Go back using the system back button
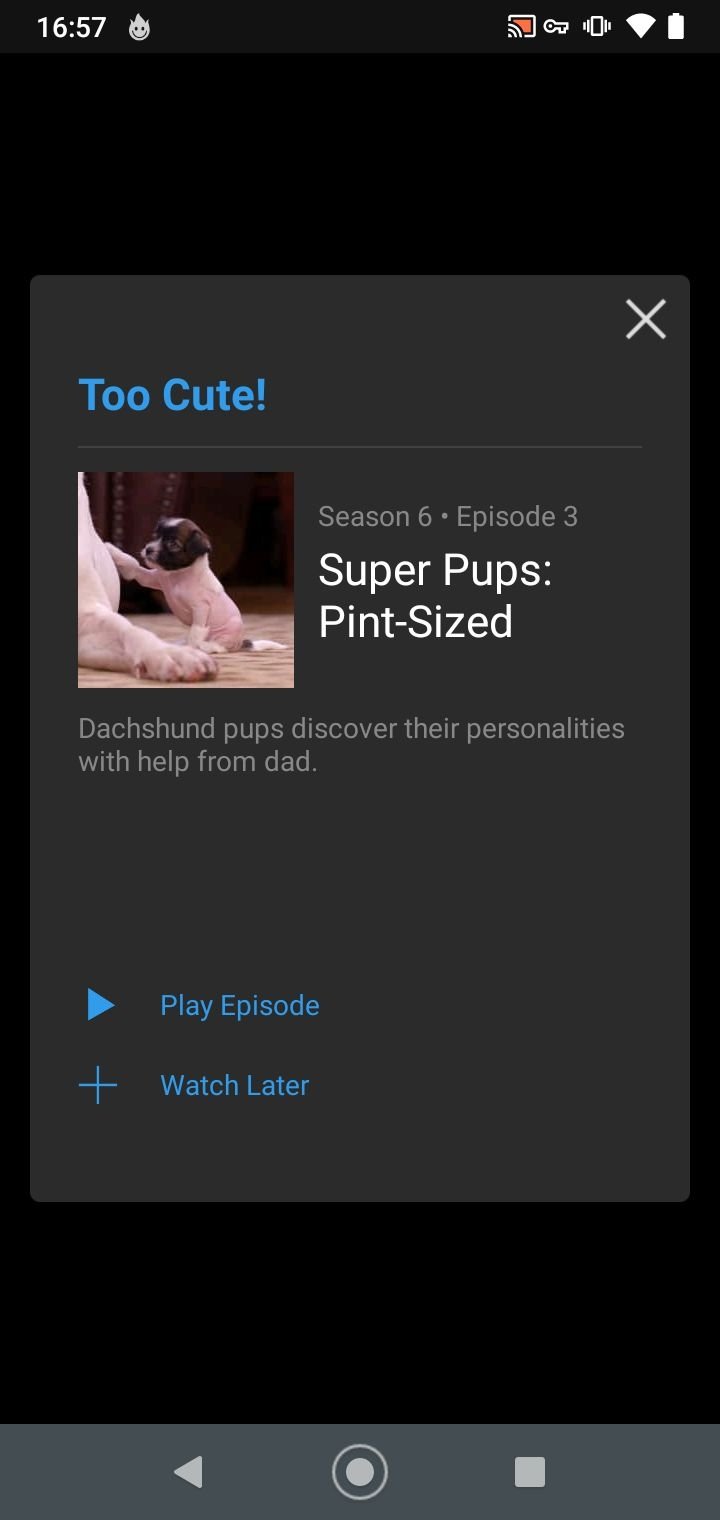 [x=188, y=1471]
